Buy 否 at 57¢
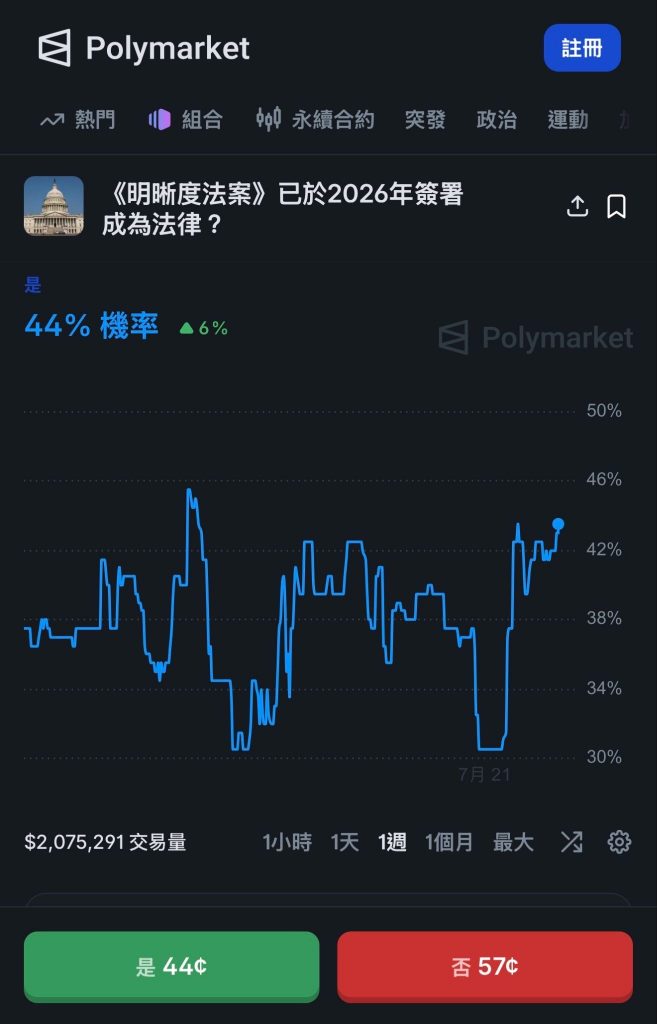 (485, 967)
